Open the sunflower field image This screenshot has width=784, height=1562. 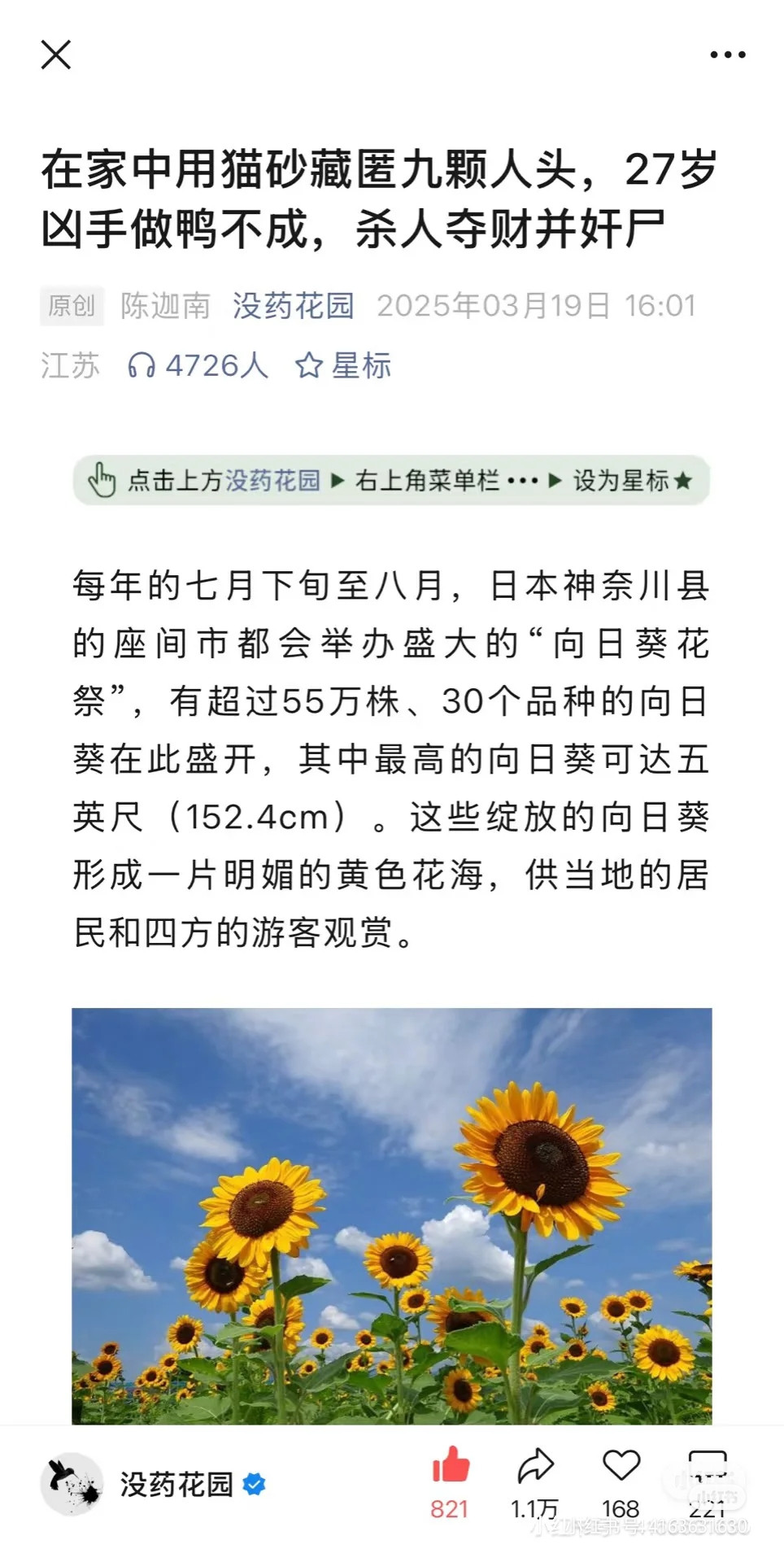[392, 1216]
